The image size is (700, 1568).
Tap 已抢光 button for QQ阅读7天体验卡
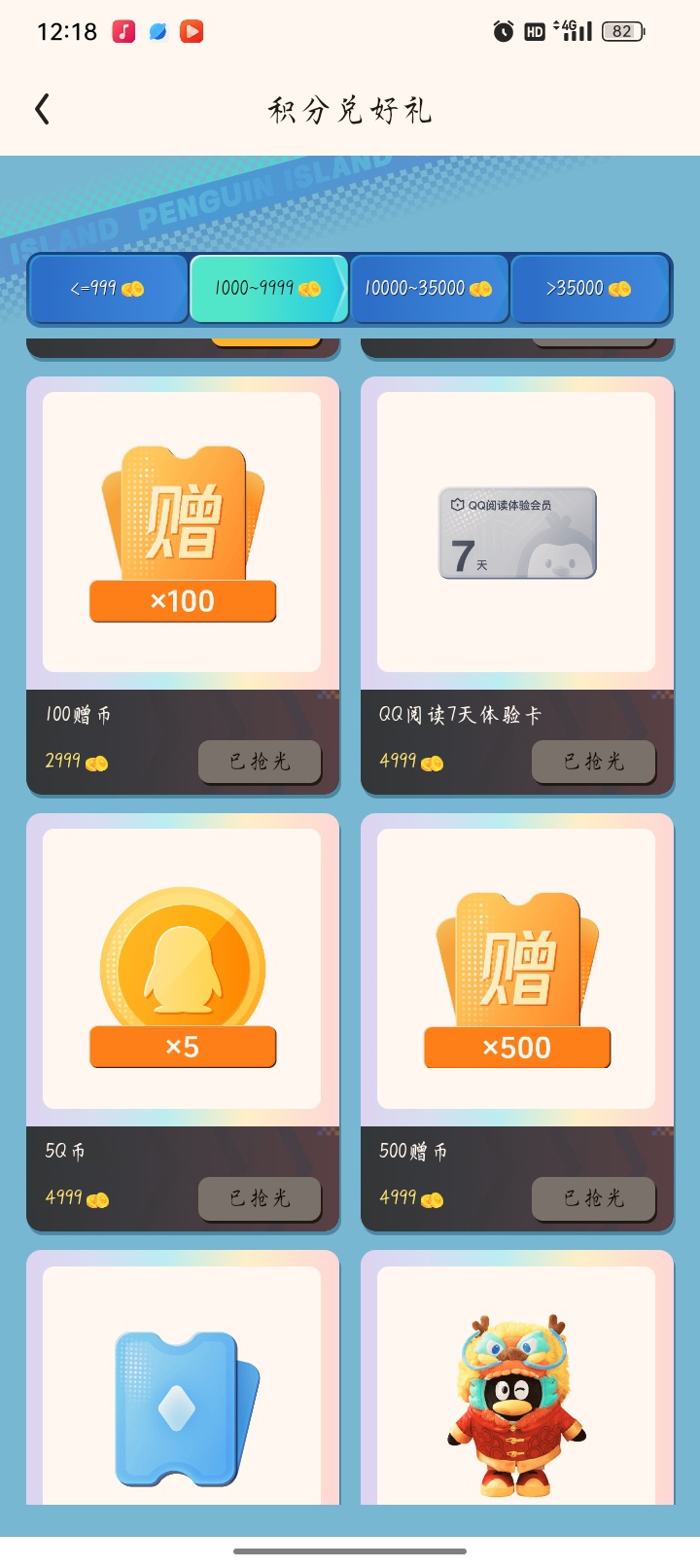(594, 762)
